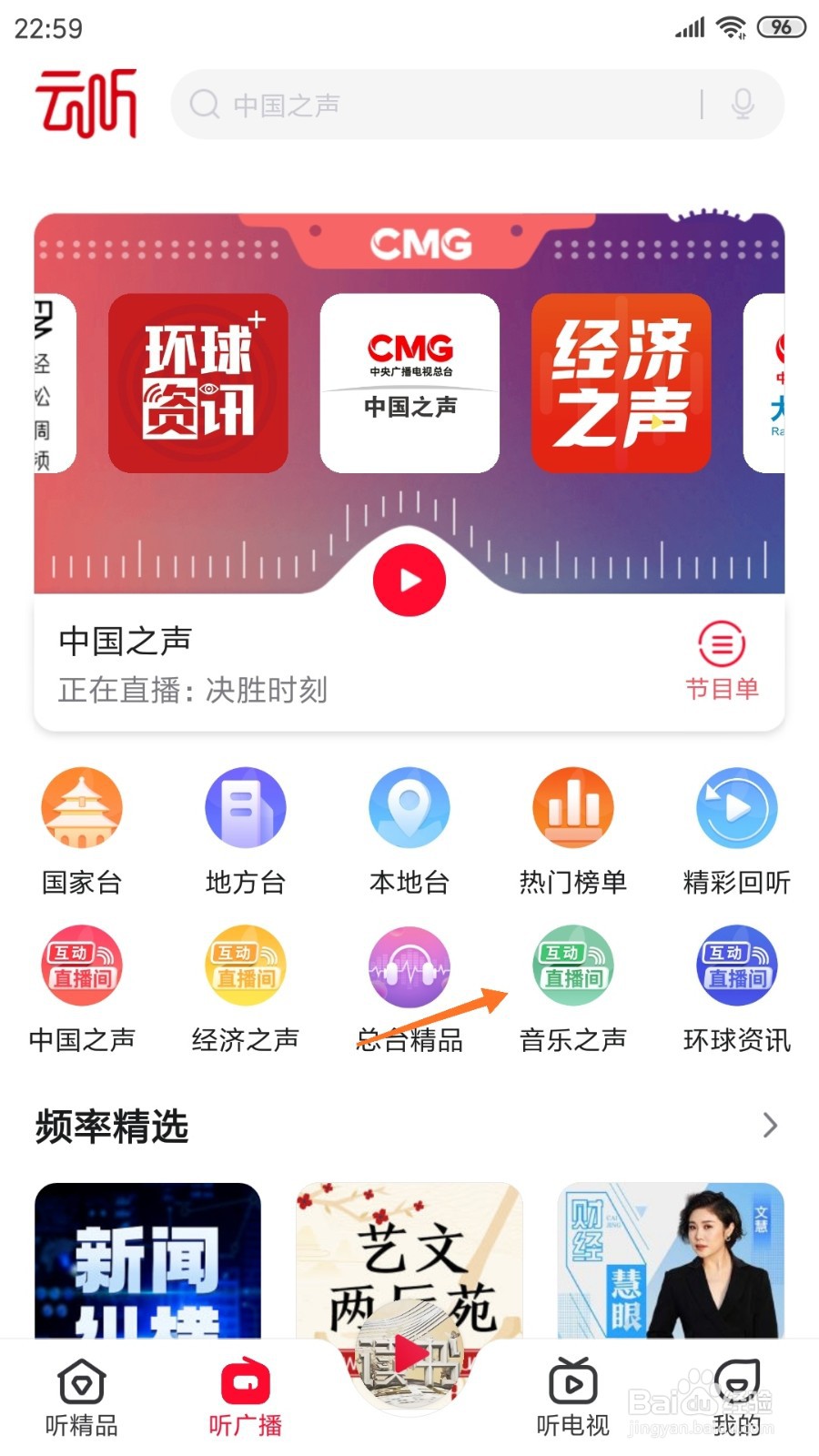This screenshot has width=819, height=1456.
Task: Select the 地方台 local stations icon
Action: (x=245, y=828)
